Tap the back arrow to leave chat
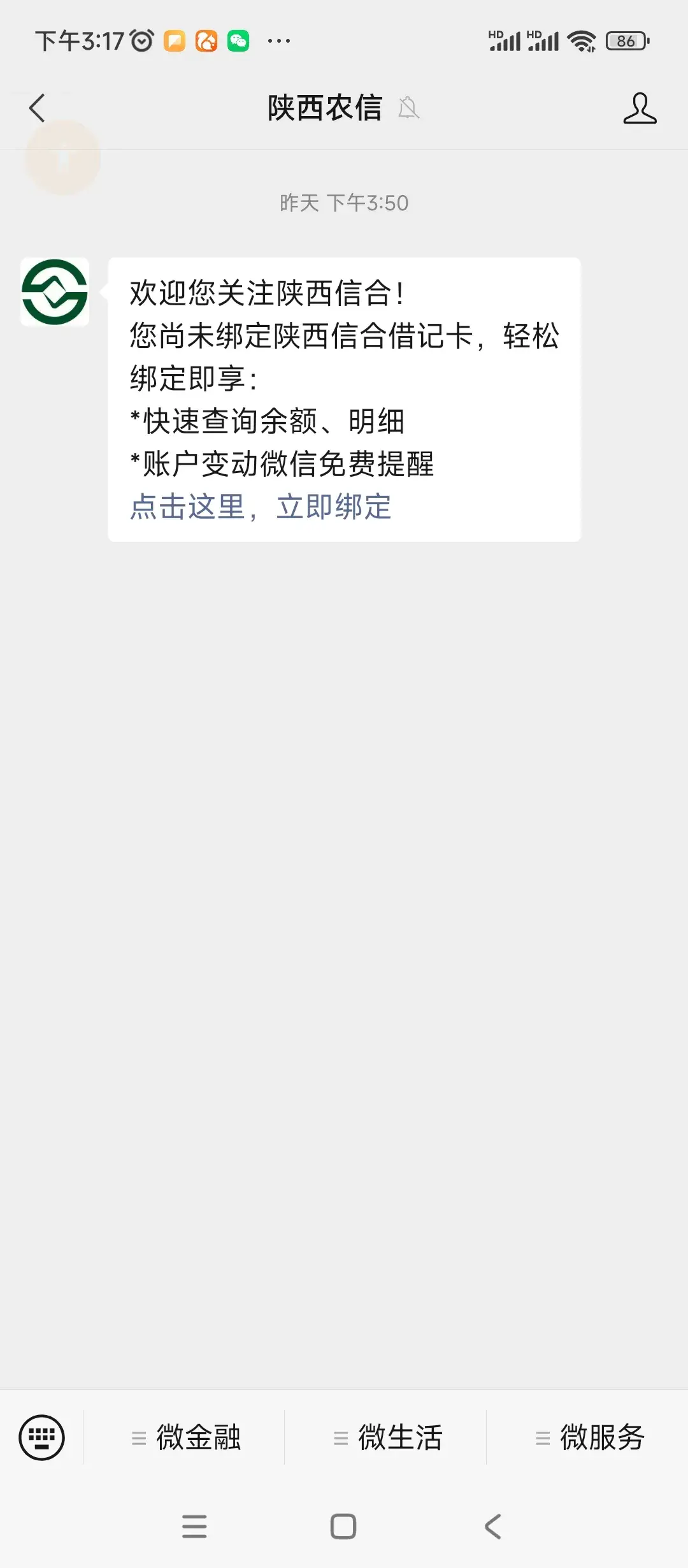The width and height of the screenshot is (688, 1568). [36, 108]
